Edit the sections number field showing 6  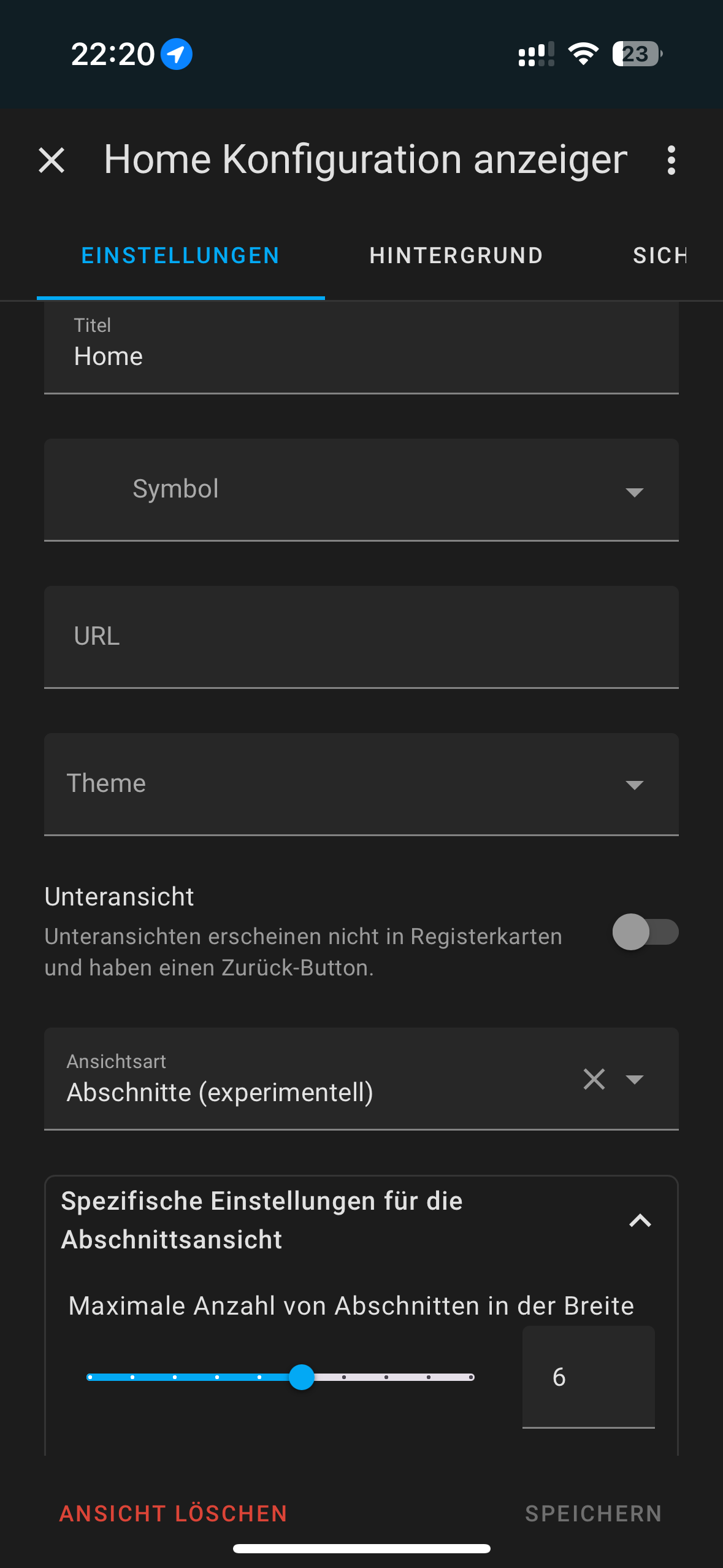[587, 1377]
